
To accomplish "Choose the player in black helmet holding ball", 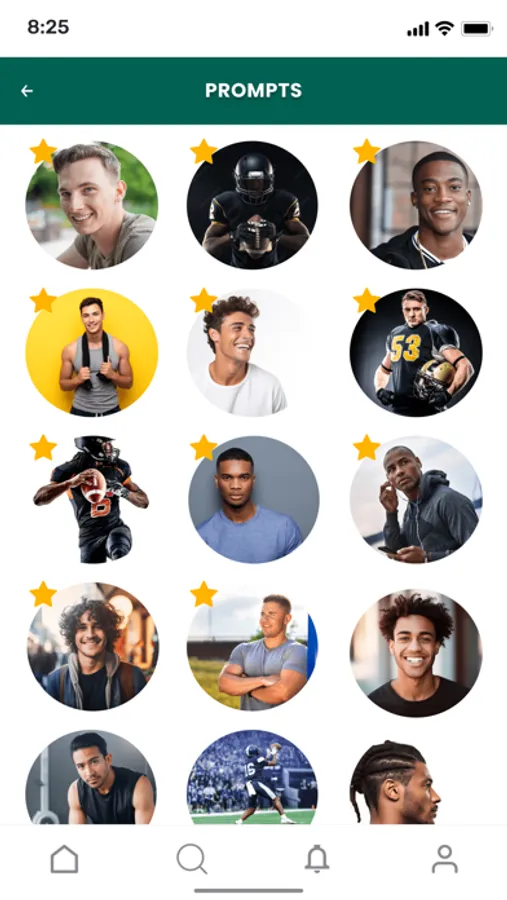I will pyautogui.click(x=253, y=205).
